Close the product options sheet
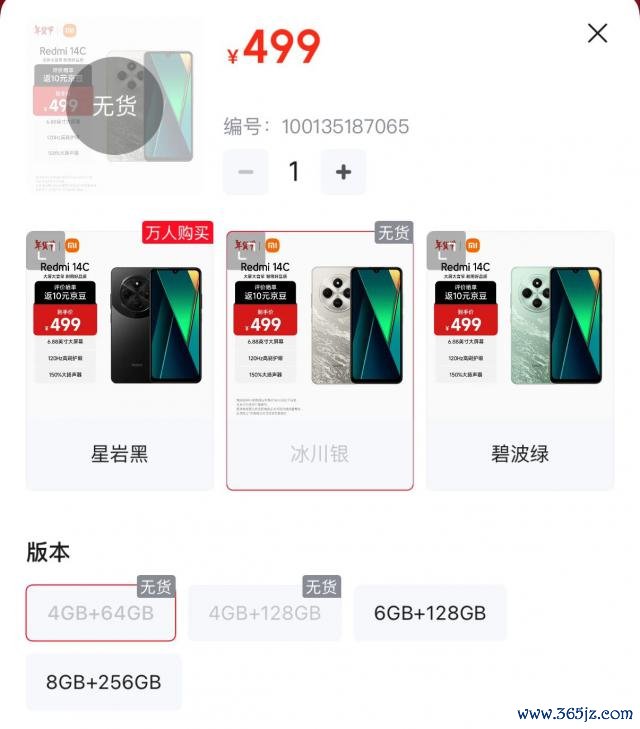The width and height of the screenshot is (640, 729). coord(597,33)
